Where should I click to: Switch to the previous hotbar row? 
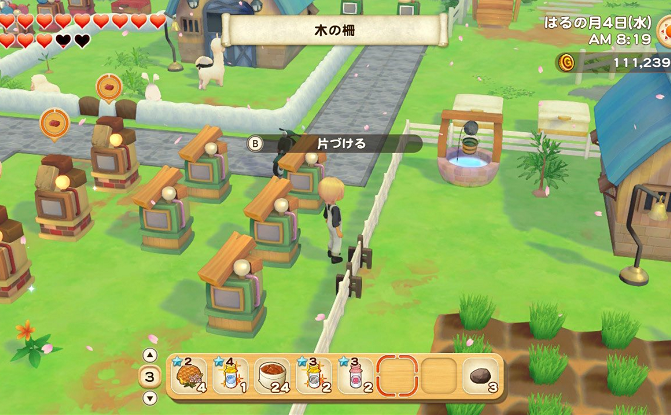(x=150, y=356)
